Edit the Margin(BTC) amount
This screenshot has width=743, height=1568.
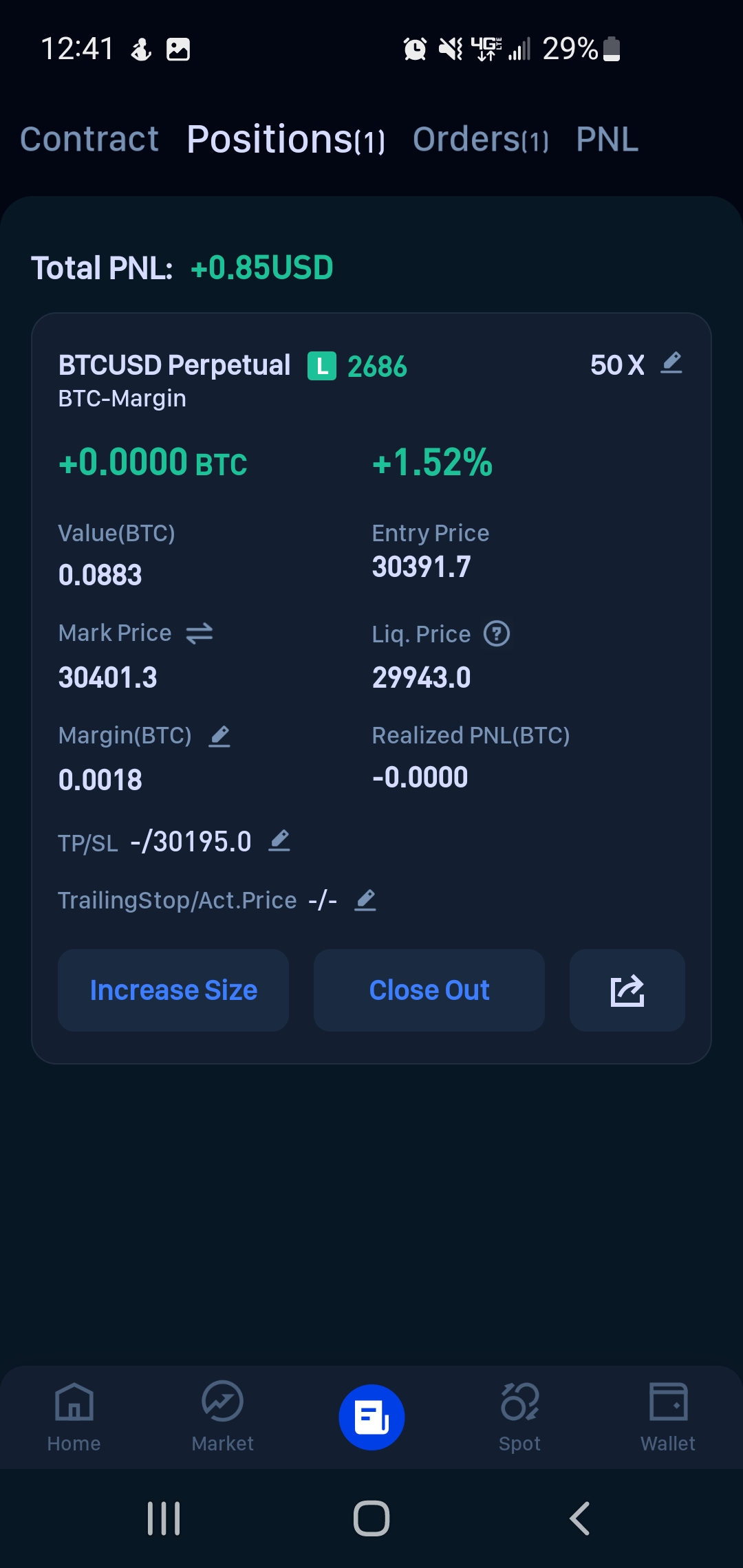click(219, 737)
